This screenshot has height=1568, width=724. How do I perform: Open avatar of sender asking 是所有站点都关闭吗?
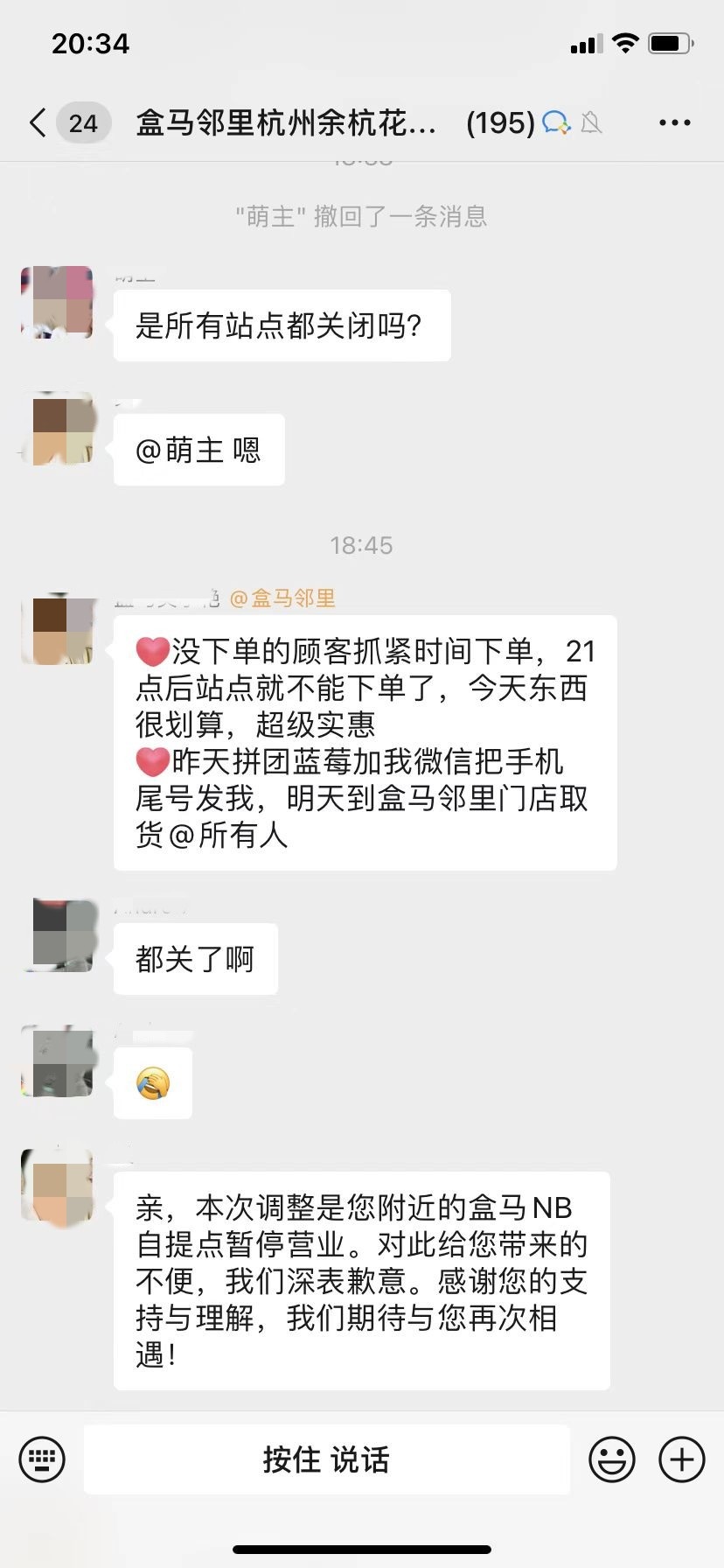58,303
